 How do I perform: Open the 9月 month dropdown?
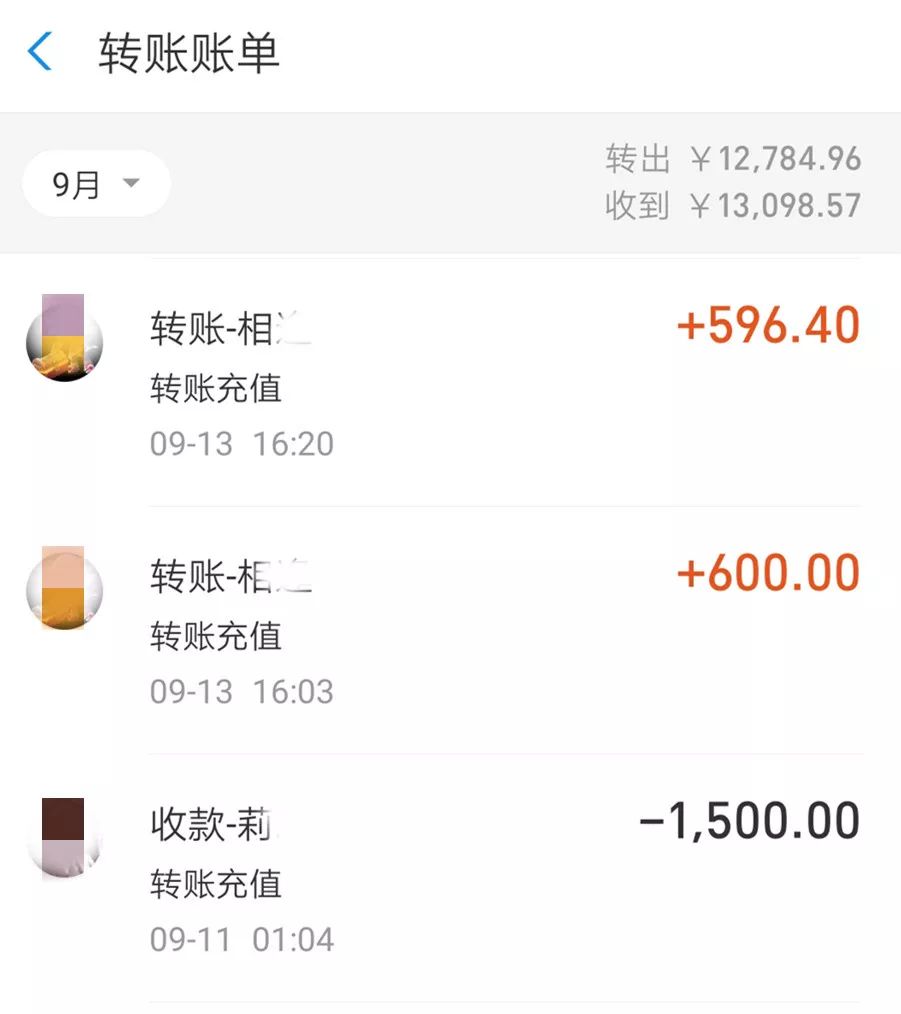[96, 184]
